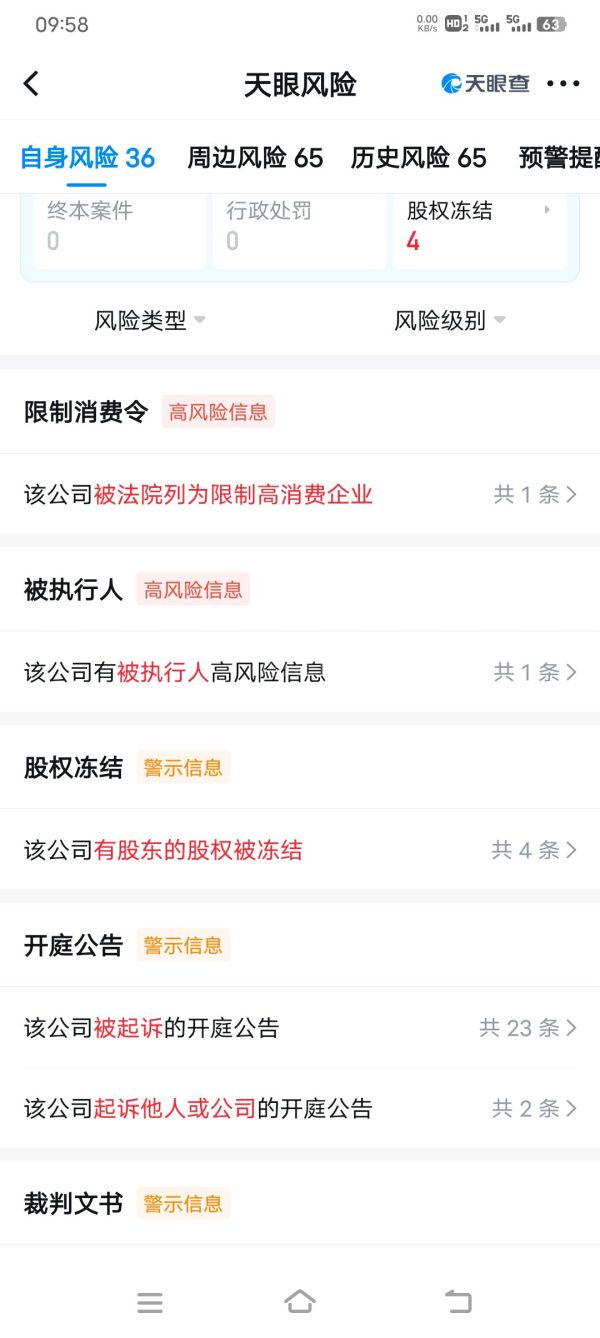Screen dimensions: 600x1338
Task: View 被法院列为限制高消费企业 record
Action: pos(300,494)
